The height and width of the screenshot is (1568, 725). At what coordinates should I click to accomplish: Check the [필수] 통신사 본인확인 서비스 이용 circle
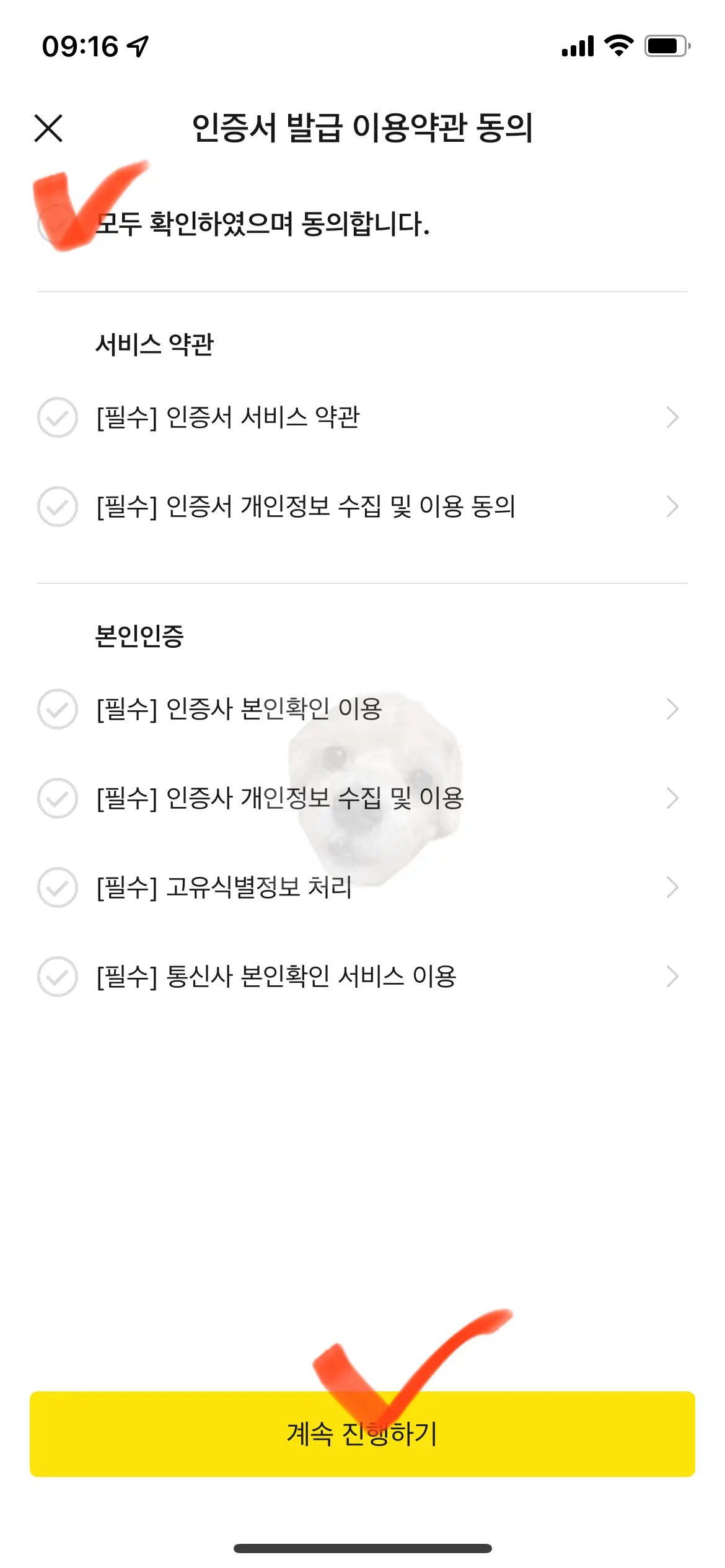(57, 977)
